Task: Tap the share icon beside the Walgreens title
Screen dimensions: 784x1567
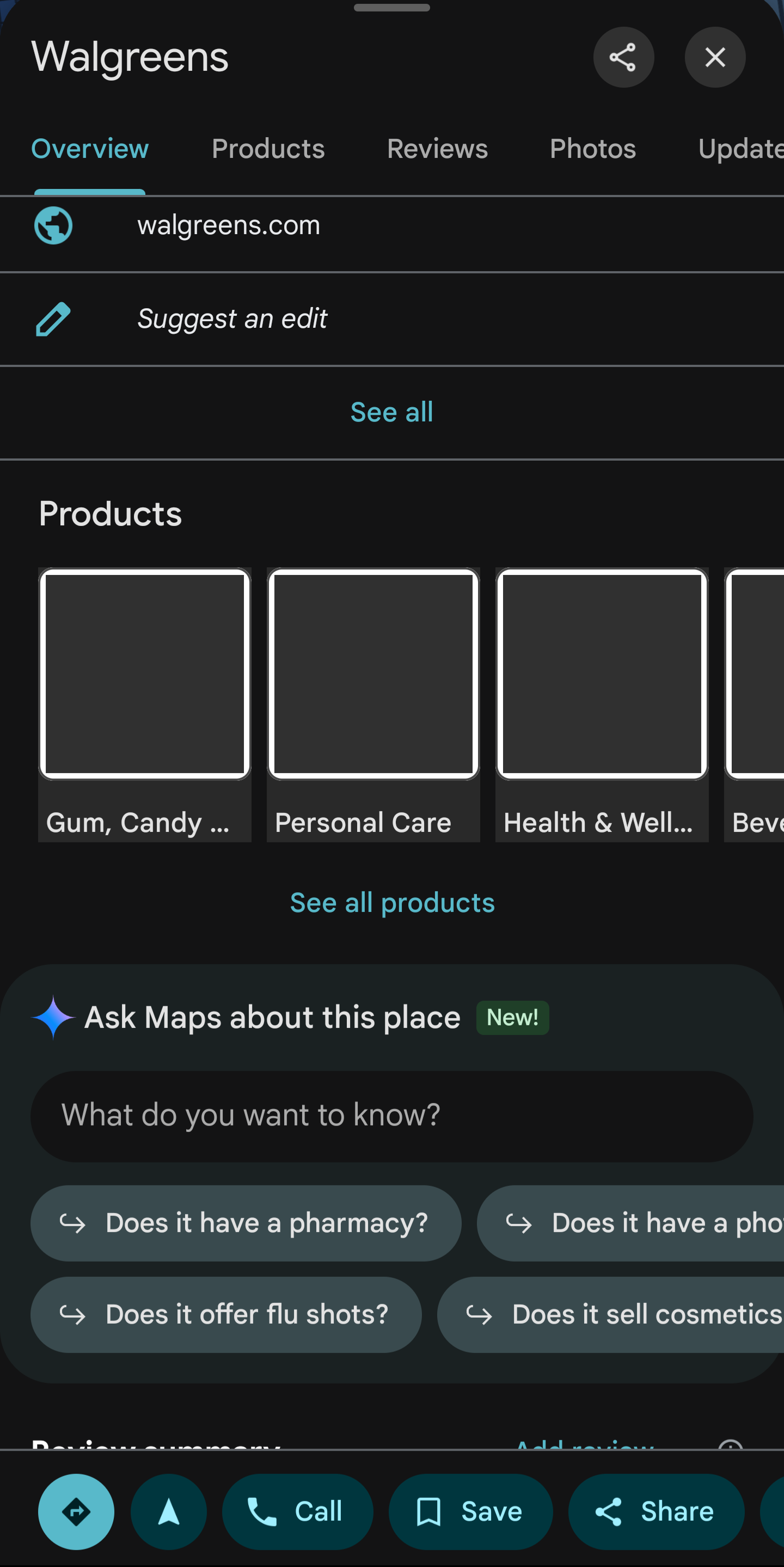Action: (x=623, y=57)
